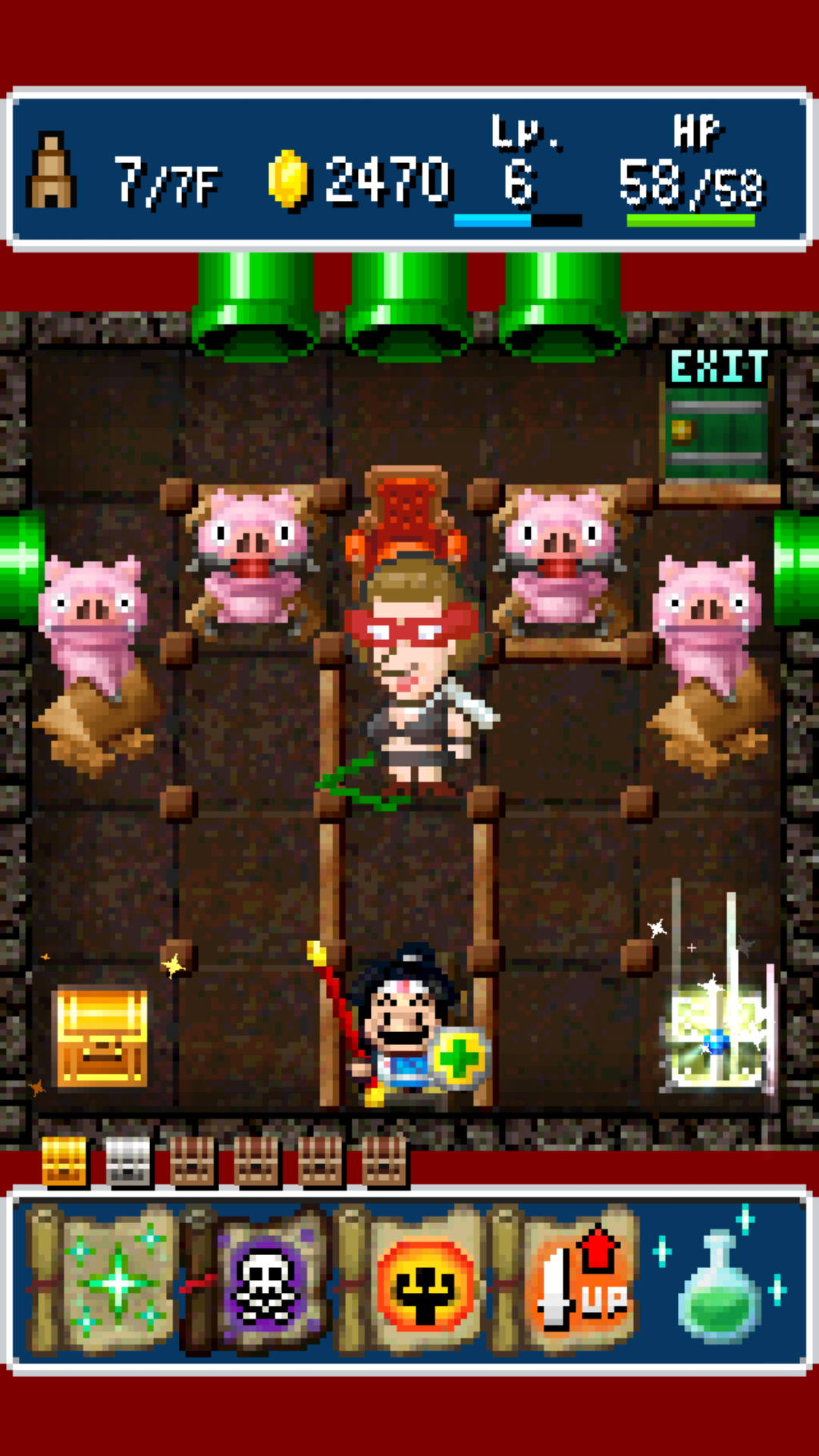Open the golden treasure chest
The height and width of the screenshot is (1456, 819).
(102, 1037)
